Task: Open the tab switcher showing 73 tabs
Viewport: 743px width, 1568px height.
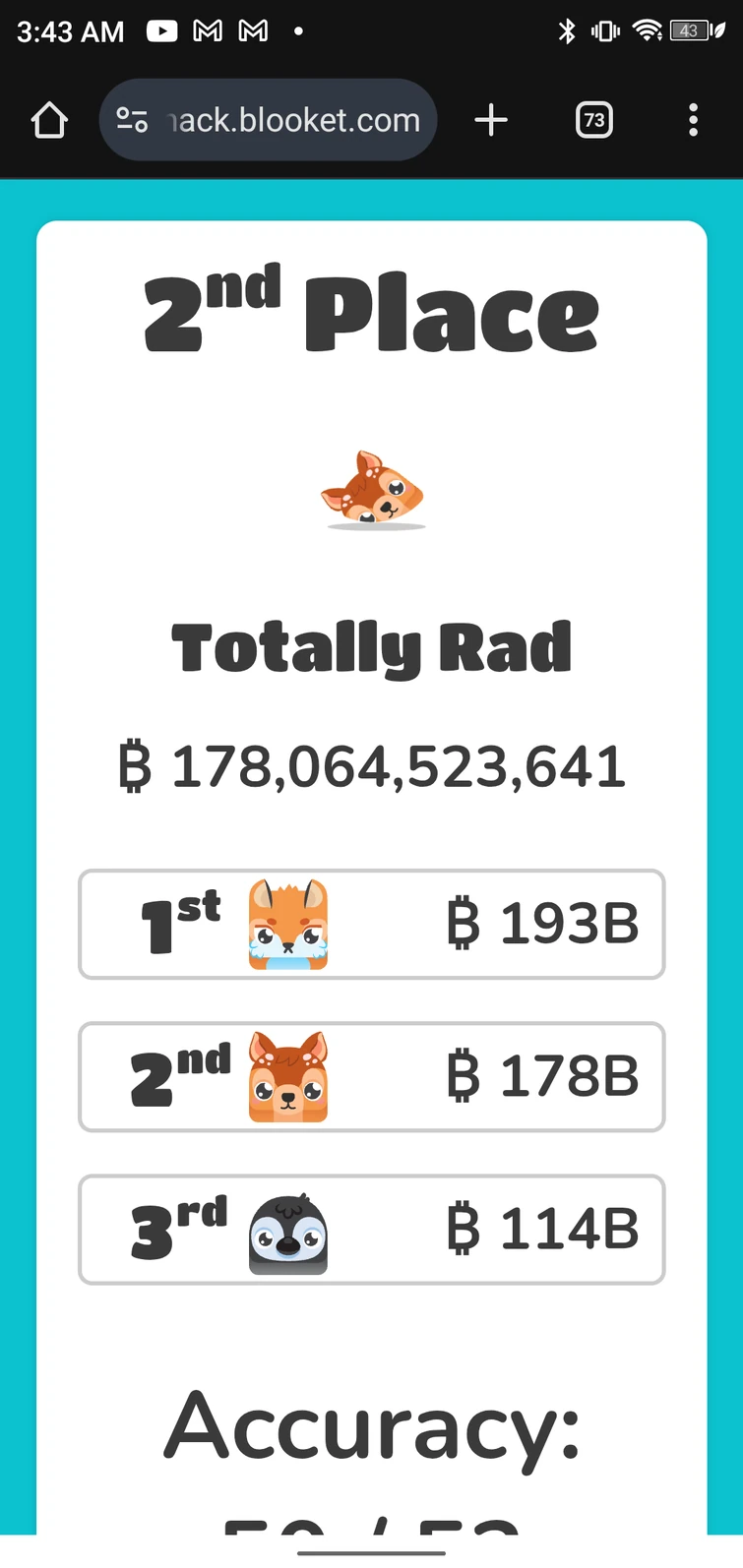Action: [x=593, y=120]
